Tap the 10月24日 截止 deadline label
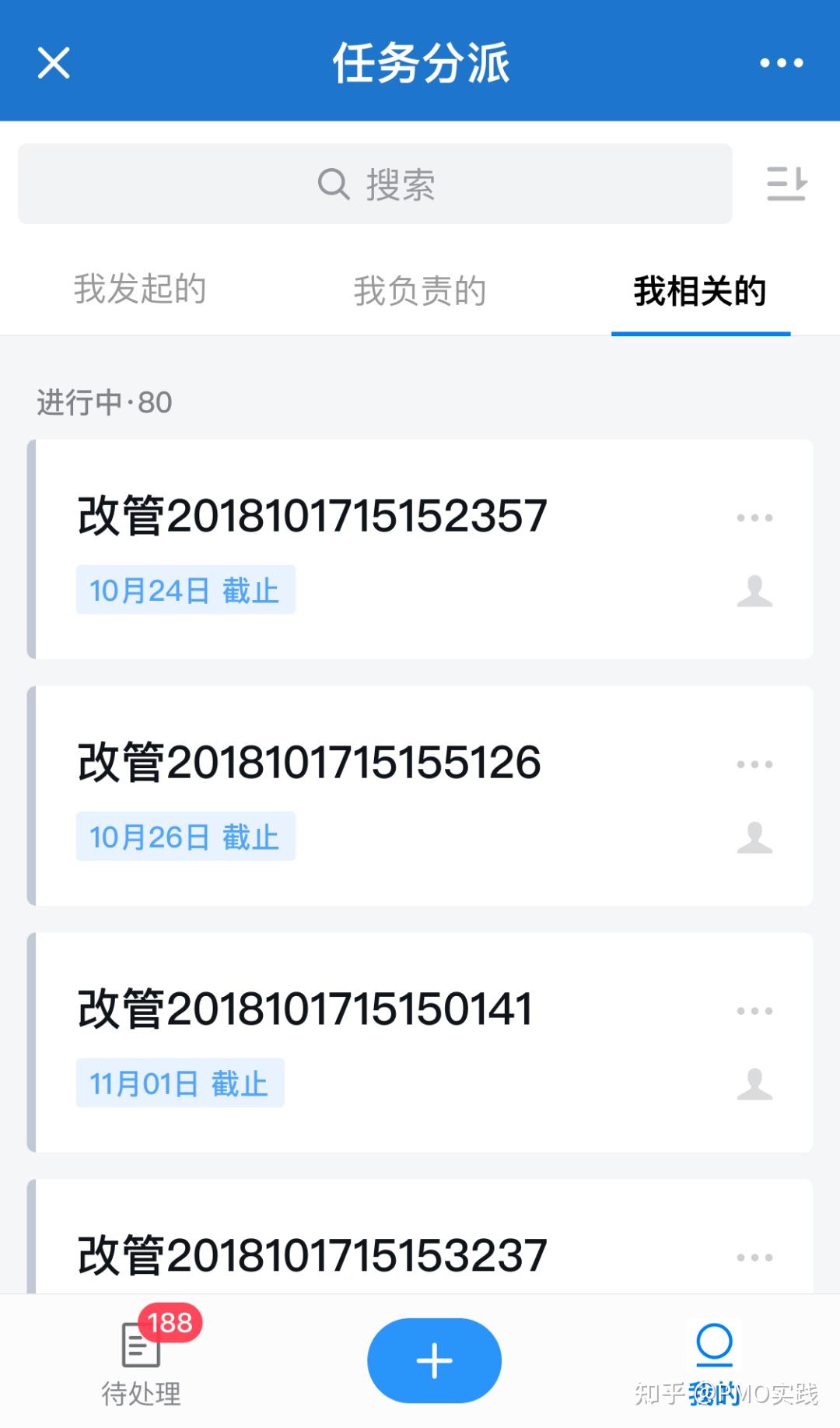The image size is (840, 1428). (x=186, y=589)
